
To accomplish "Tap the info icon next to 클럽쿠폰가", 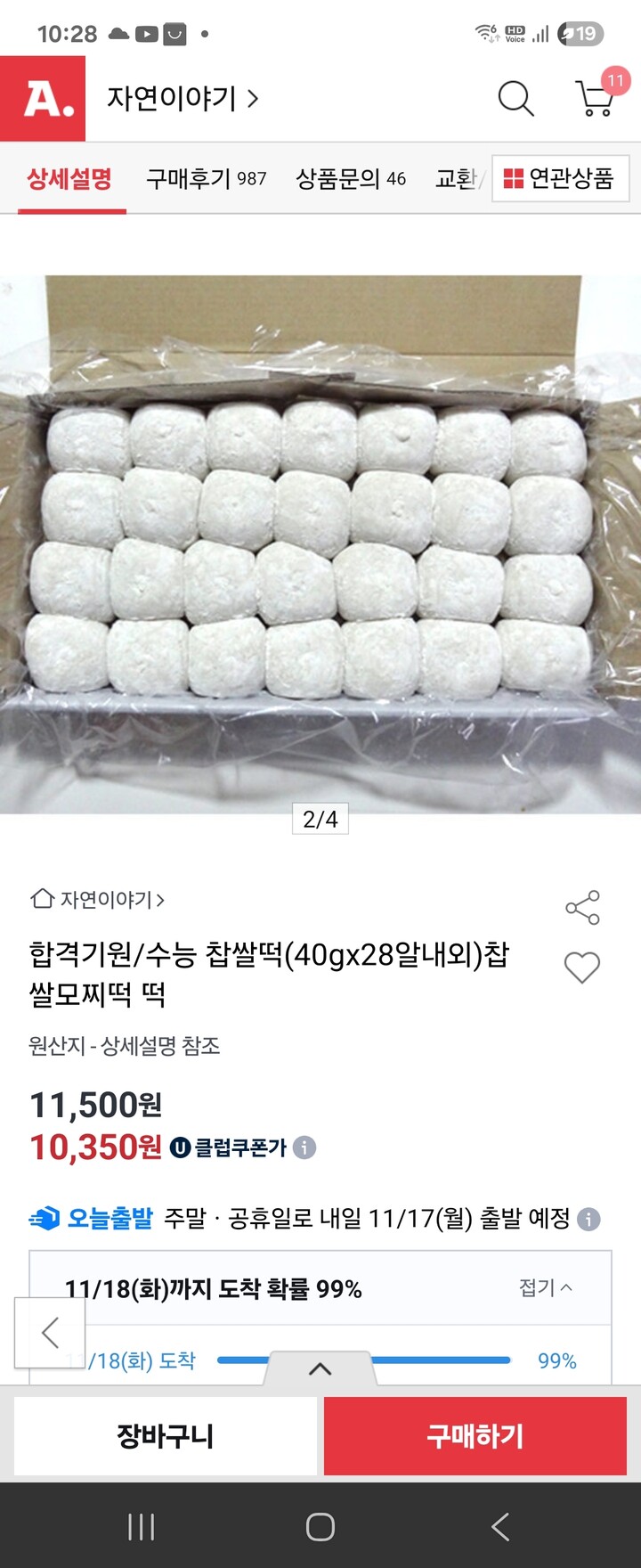I will (x=307, y=1149).
